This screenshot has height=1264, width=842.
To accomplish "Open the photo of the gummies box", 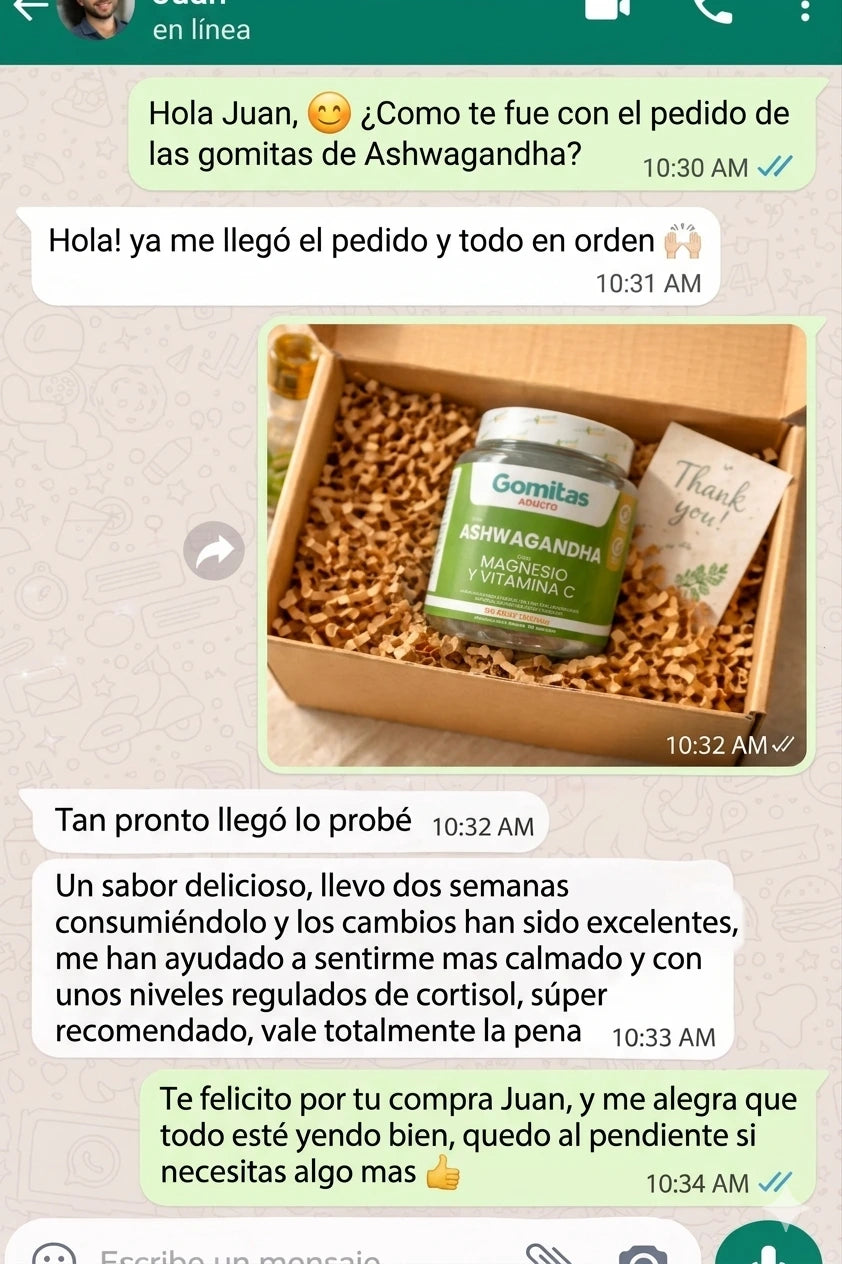I will [x=536, y=545].
